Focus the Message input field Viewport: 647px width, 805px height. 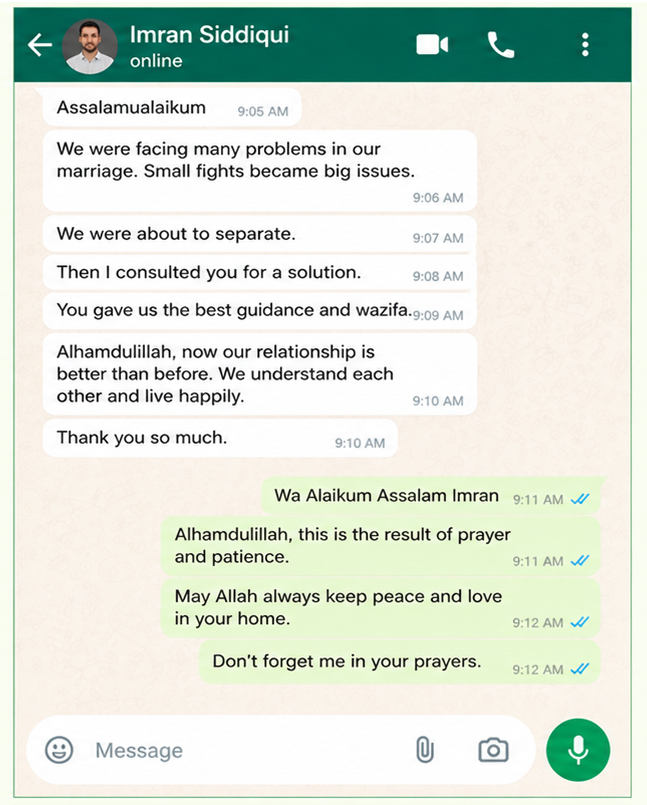246,750
